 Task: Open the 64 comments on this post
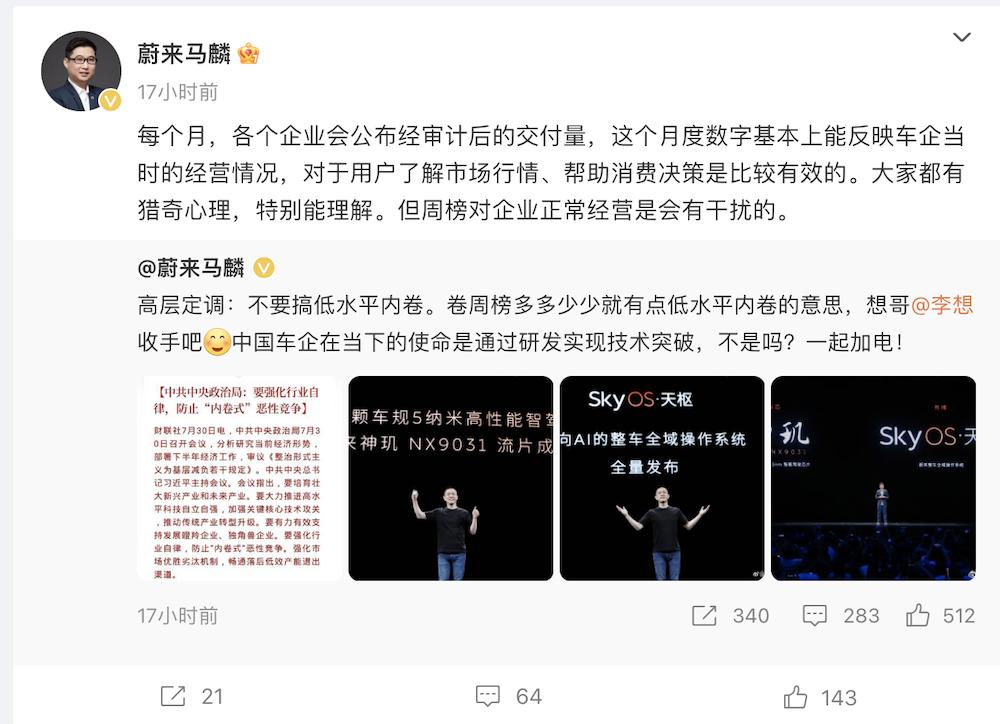[508, 696]
